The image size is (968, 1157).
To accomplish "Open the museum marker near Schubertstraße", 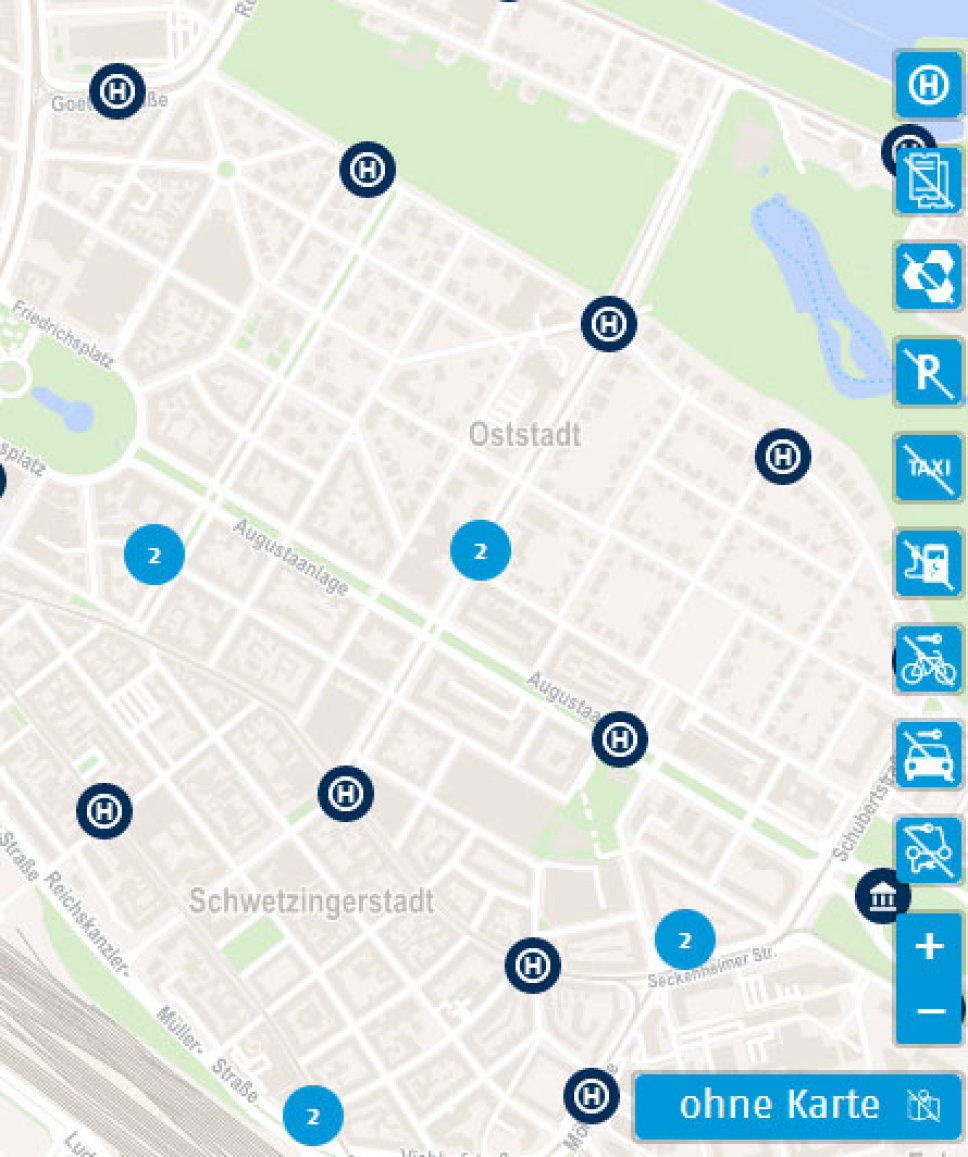I will point(882,897).
